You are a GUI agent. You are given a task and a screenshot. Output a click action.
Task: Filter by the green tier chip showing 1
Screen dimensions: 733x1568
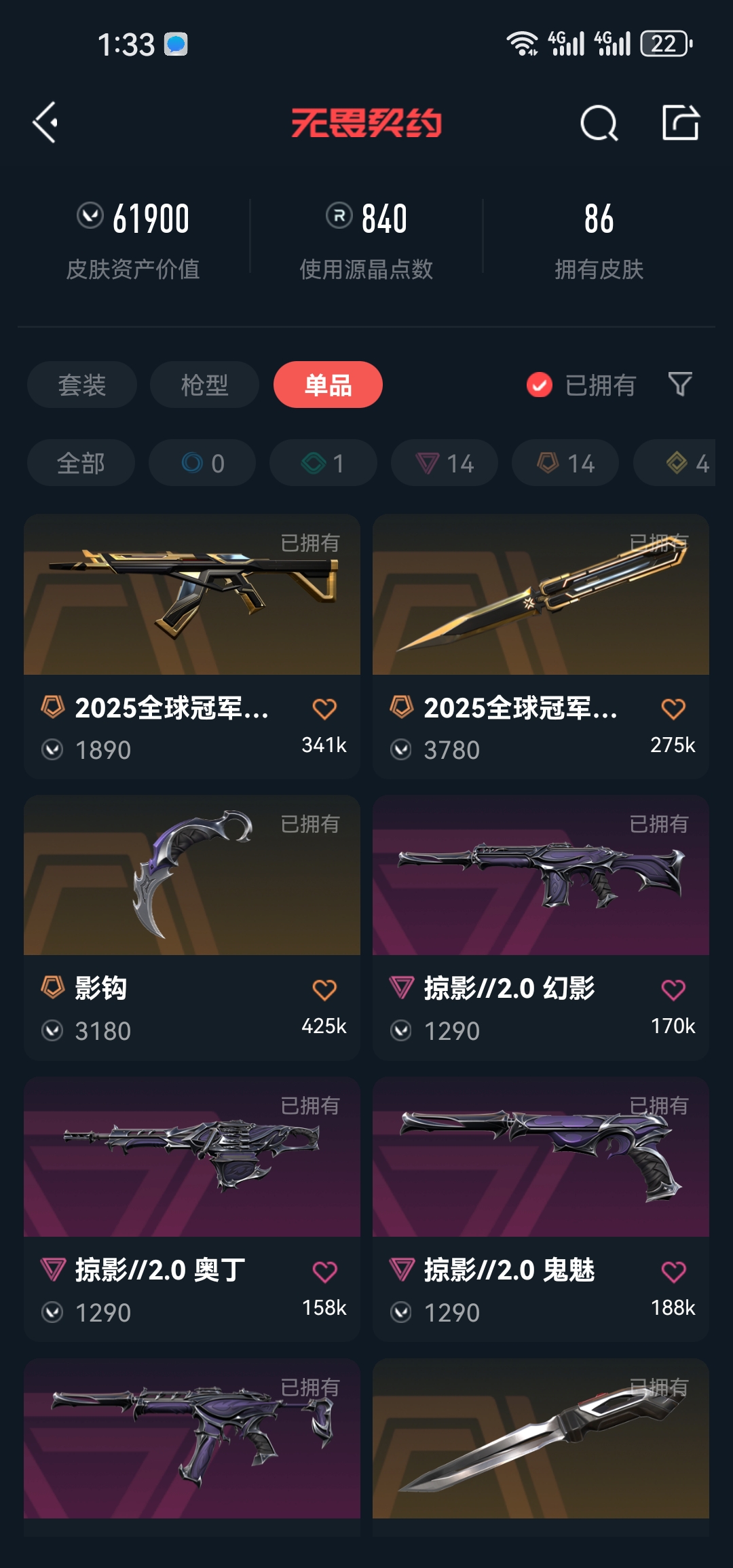click(x=323, y=463)
